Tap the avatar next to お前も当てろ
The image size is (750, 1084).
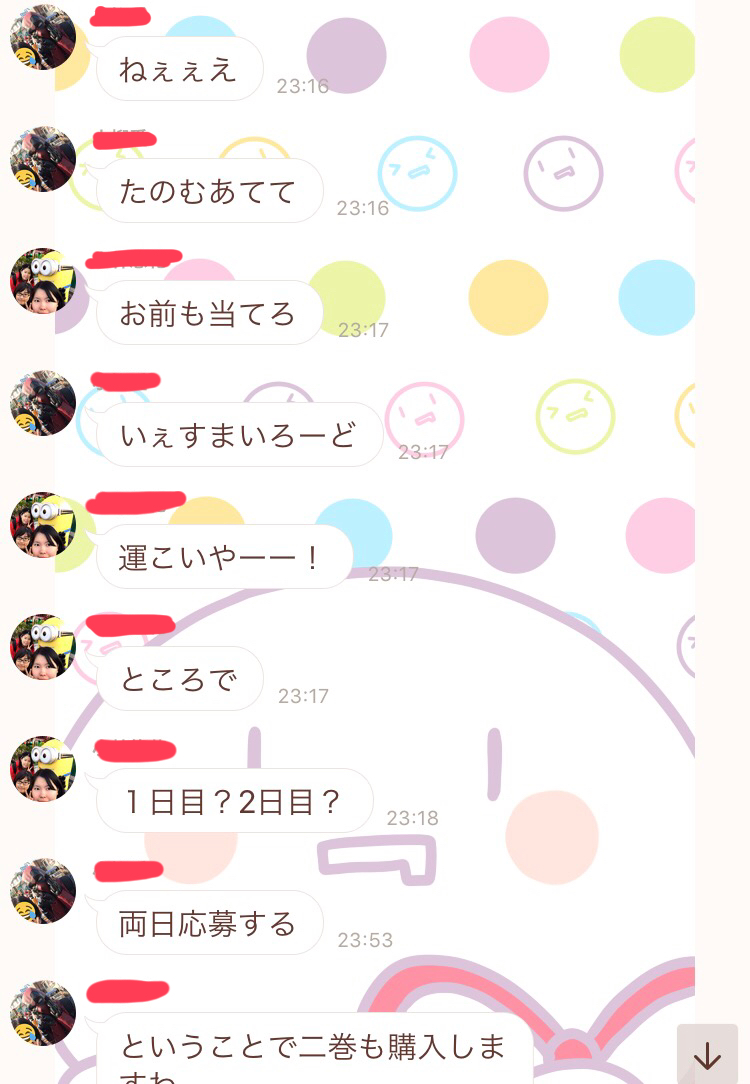click(43, 281)
